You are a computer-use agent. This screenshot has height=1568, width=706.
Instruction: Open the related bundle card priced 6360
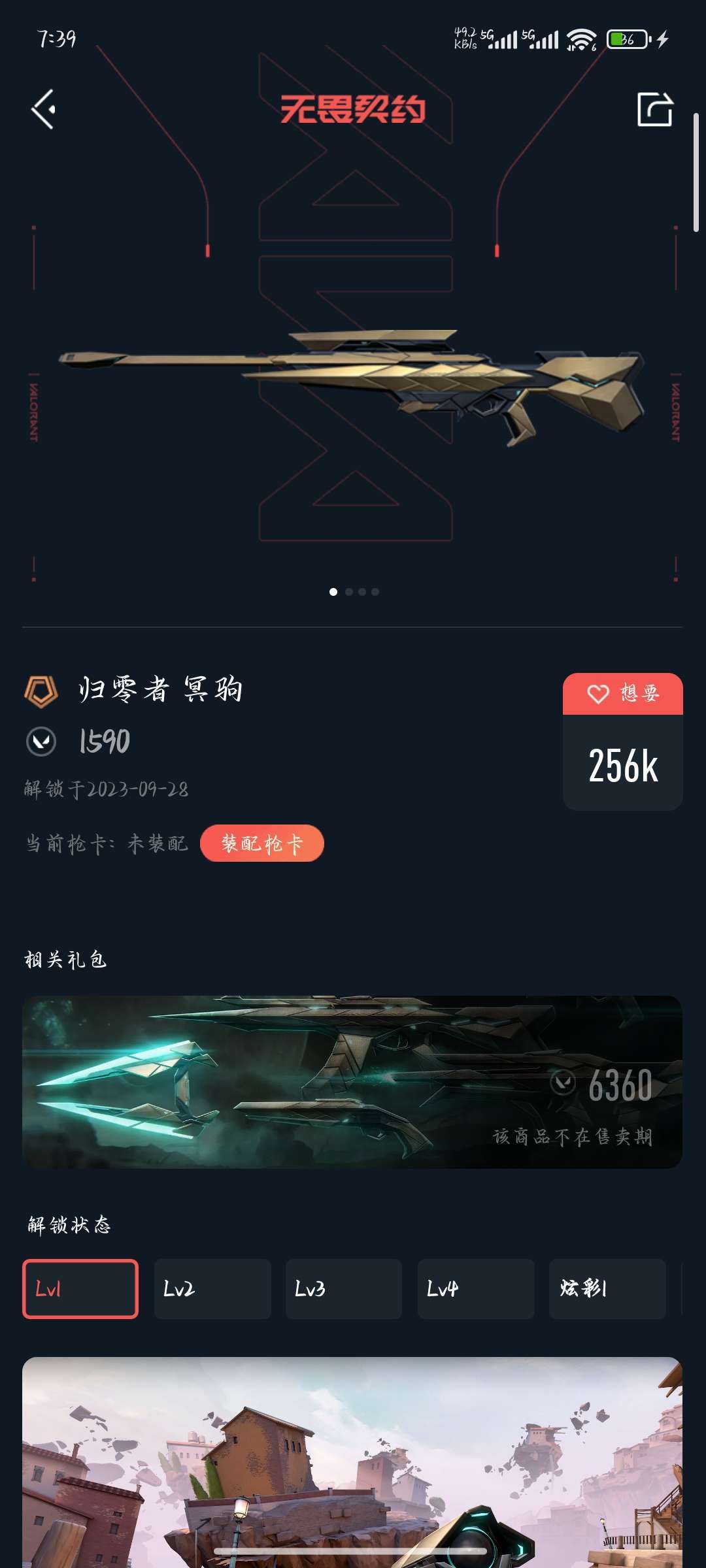point(352,1081)
